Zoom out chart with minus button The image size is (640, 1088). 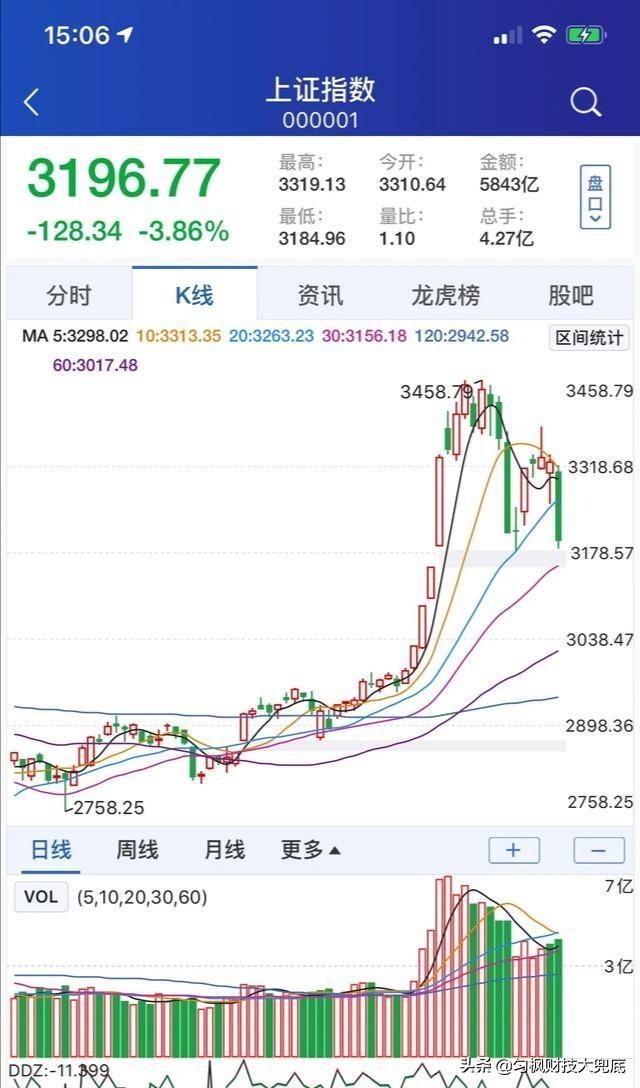coord(598,850)
